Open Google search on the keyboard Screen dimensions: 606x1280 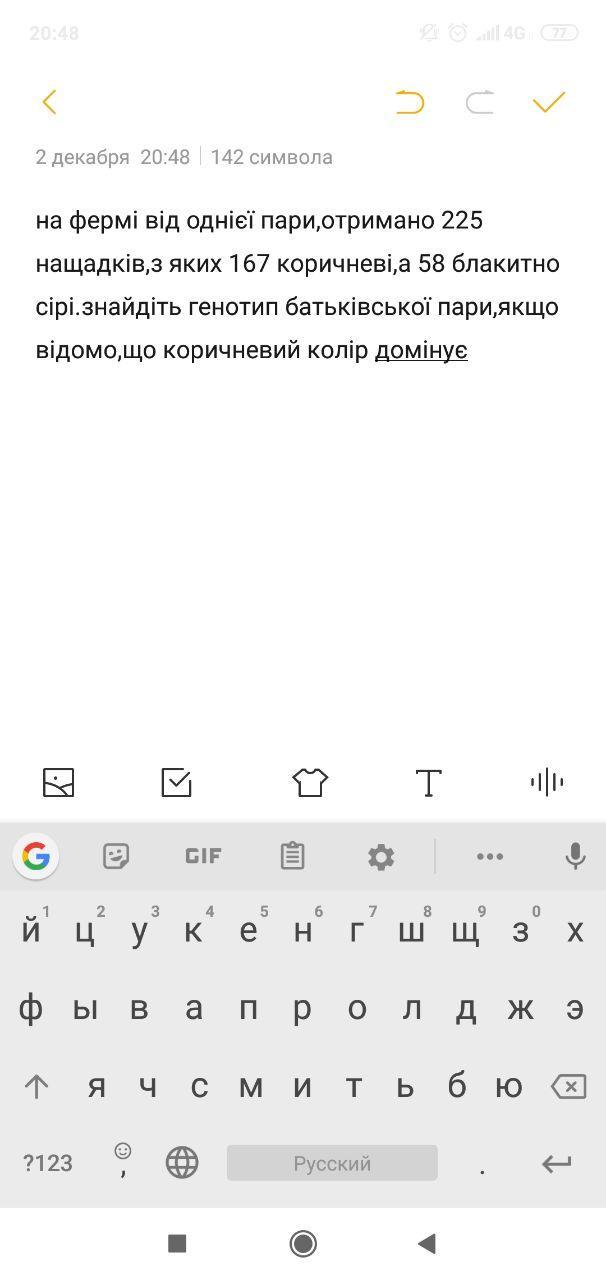click(x=36, y=856)
